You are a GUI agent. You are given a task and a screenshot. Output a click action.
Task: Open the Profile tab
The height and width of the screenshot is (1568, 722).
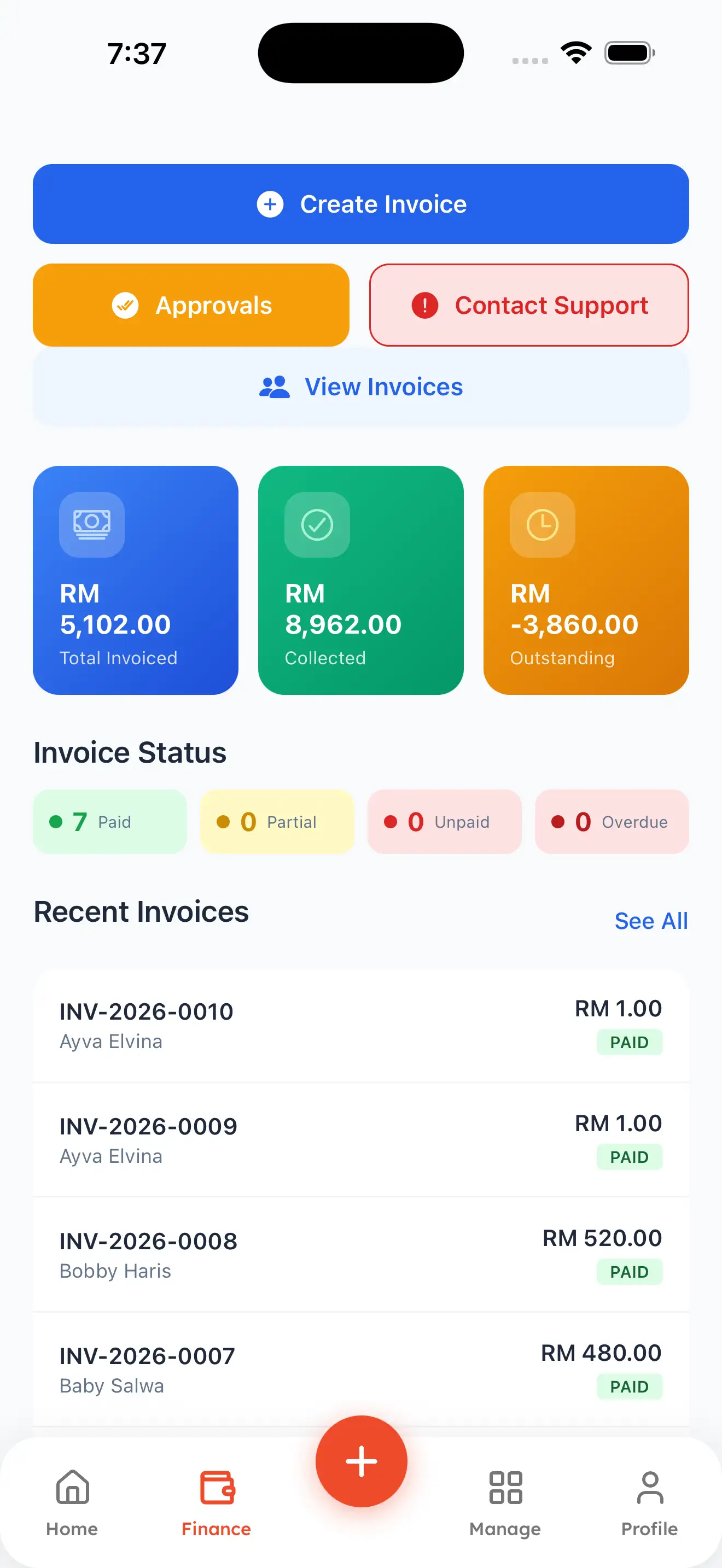[650, 1501]
